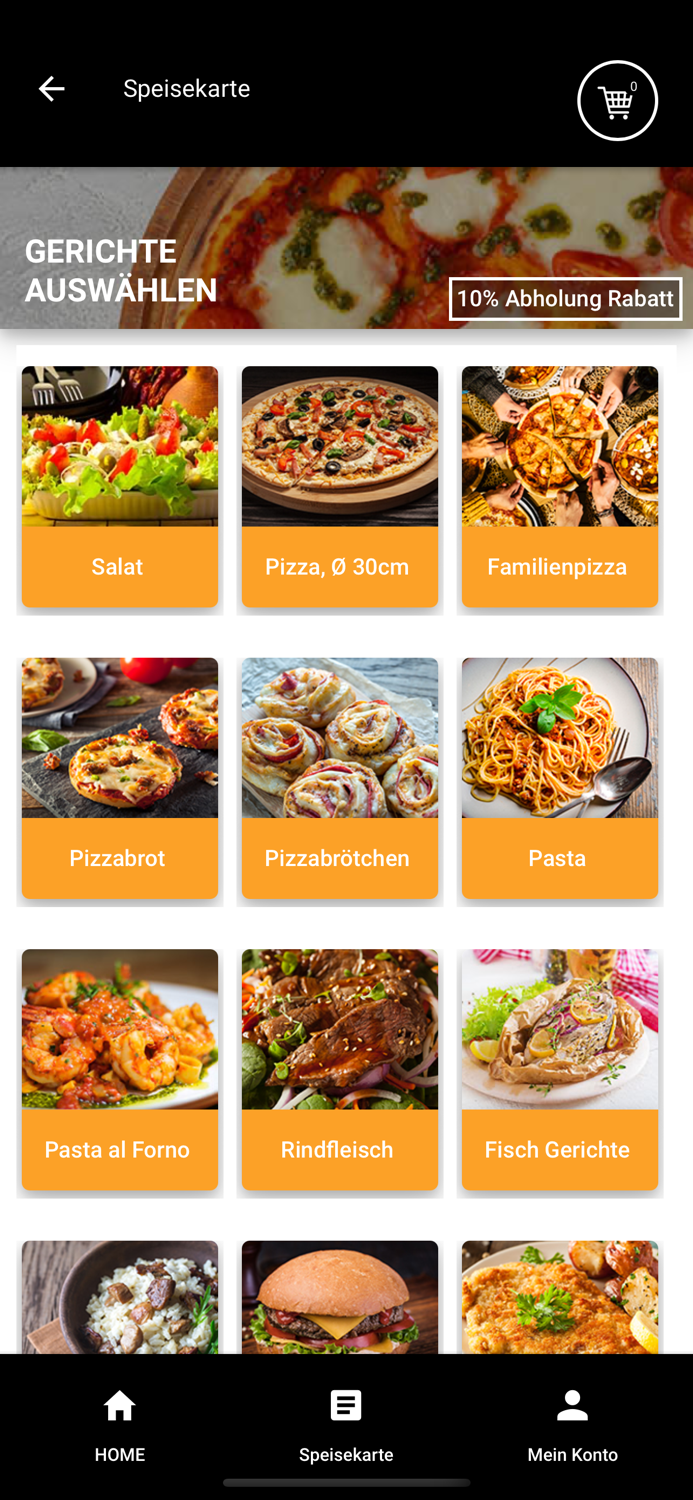Browse the Familienpizza category
The image size is (693, 1500).
[559, 487]
